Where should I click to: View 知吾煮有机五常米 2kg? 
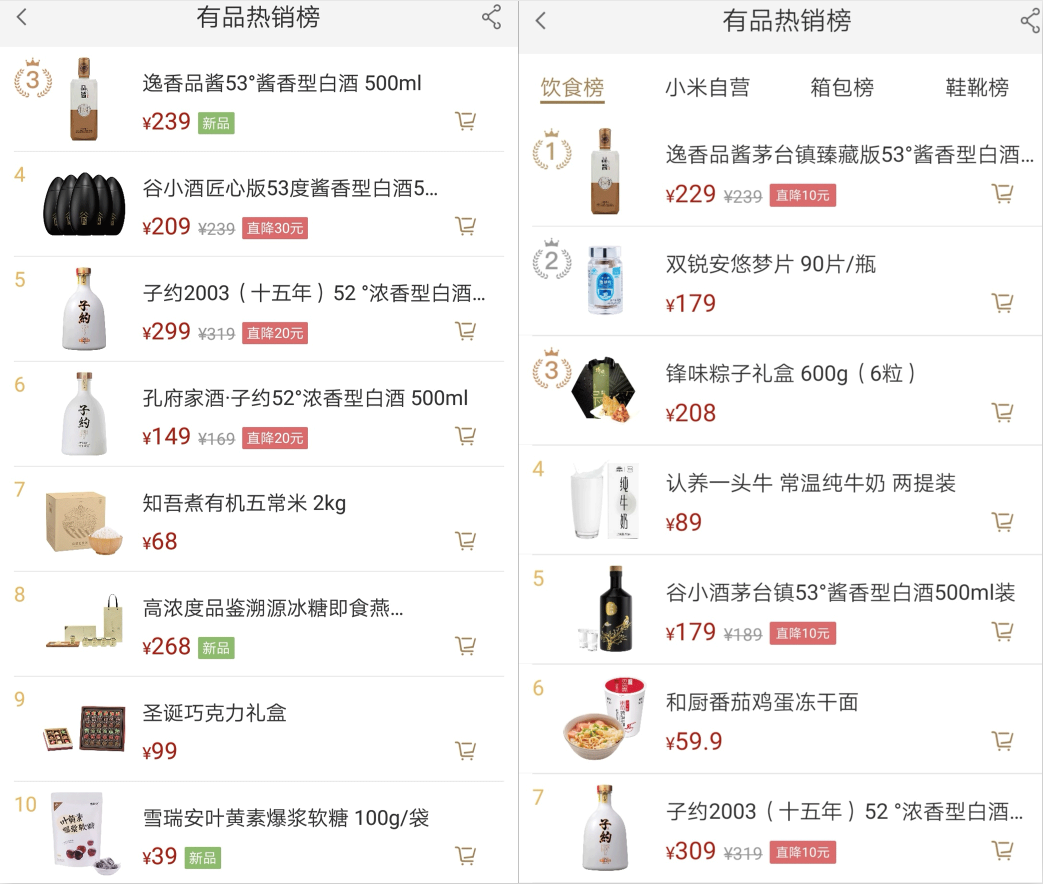244,504
